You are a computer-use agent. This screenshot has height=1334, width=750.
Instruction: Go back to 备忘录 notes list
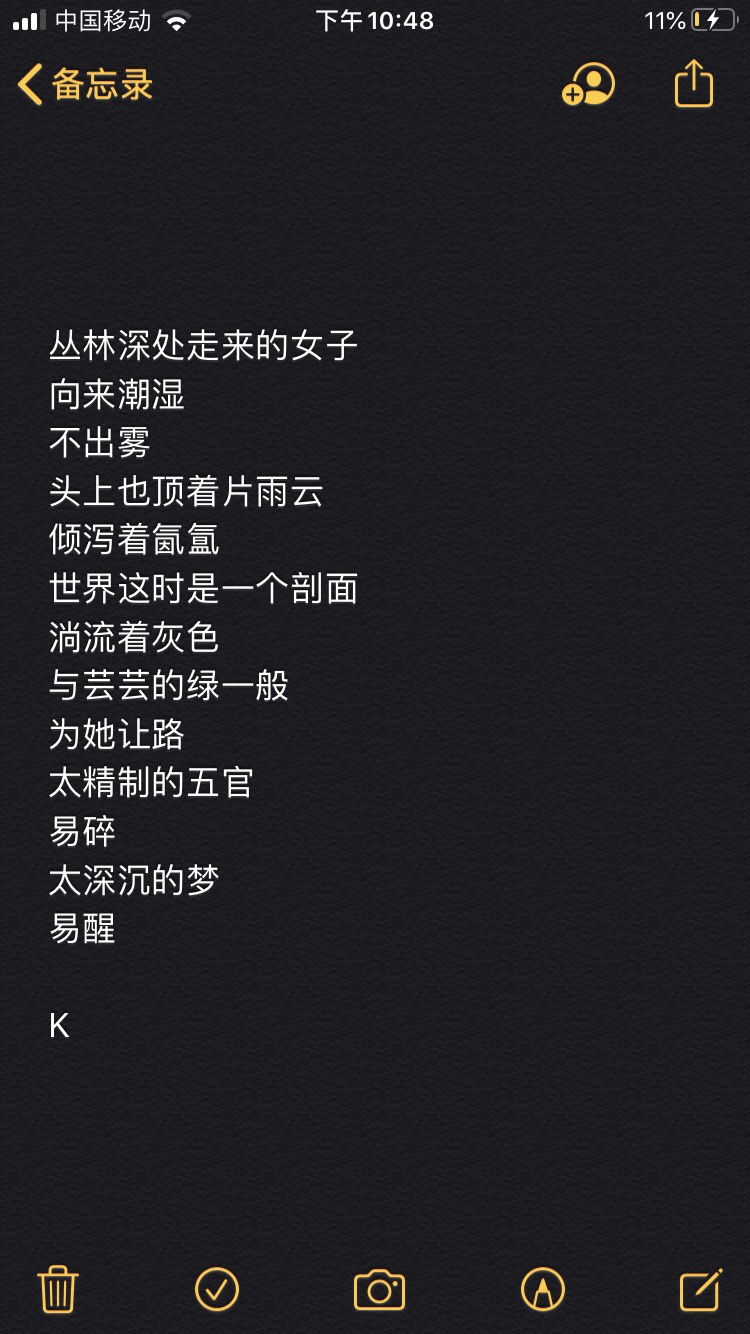[x=85, y=85]
